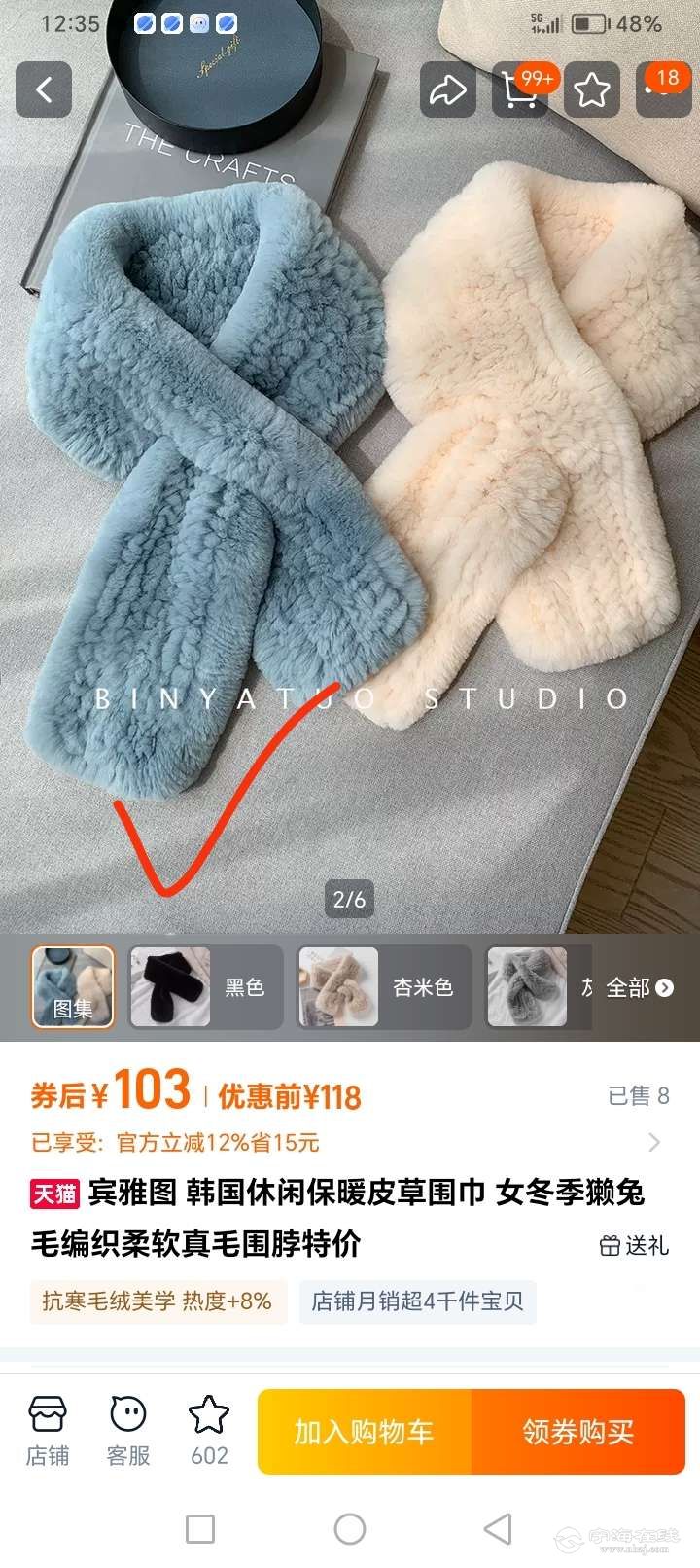
Task: Add item via 加入购物车
Action: coord(365,1432)
